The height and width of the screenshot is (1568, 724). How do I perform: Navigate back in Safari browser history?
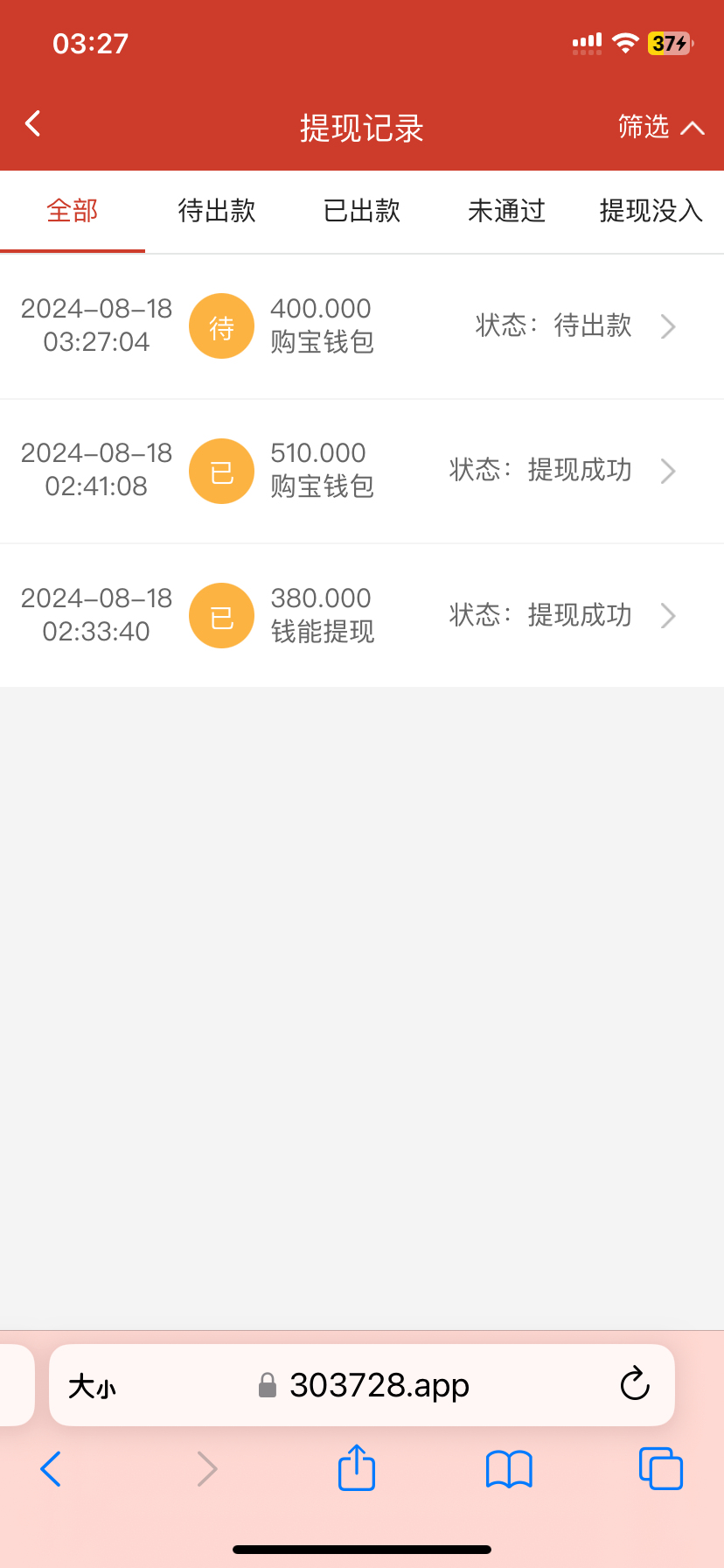point(52,1468)
